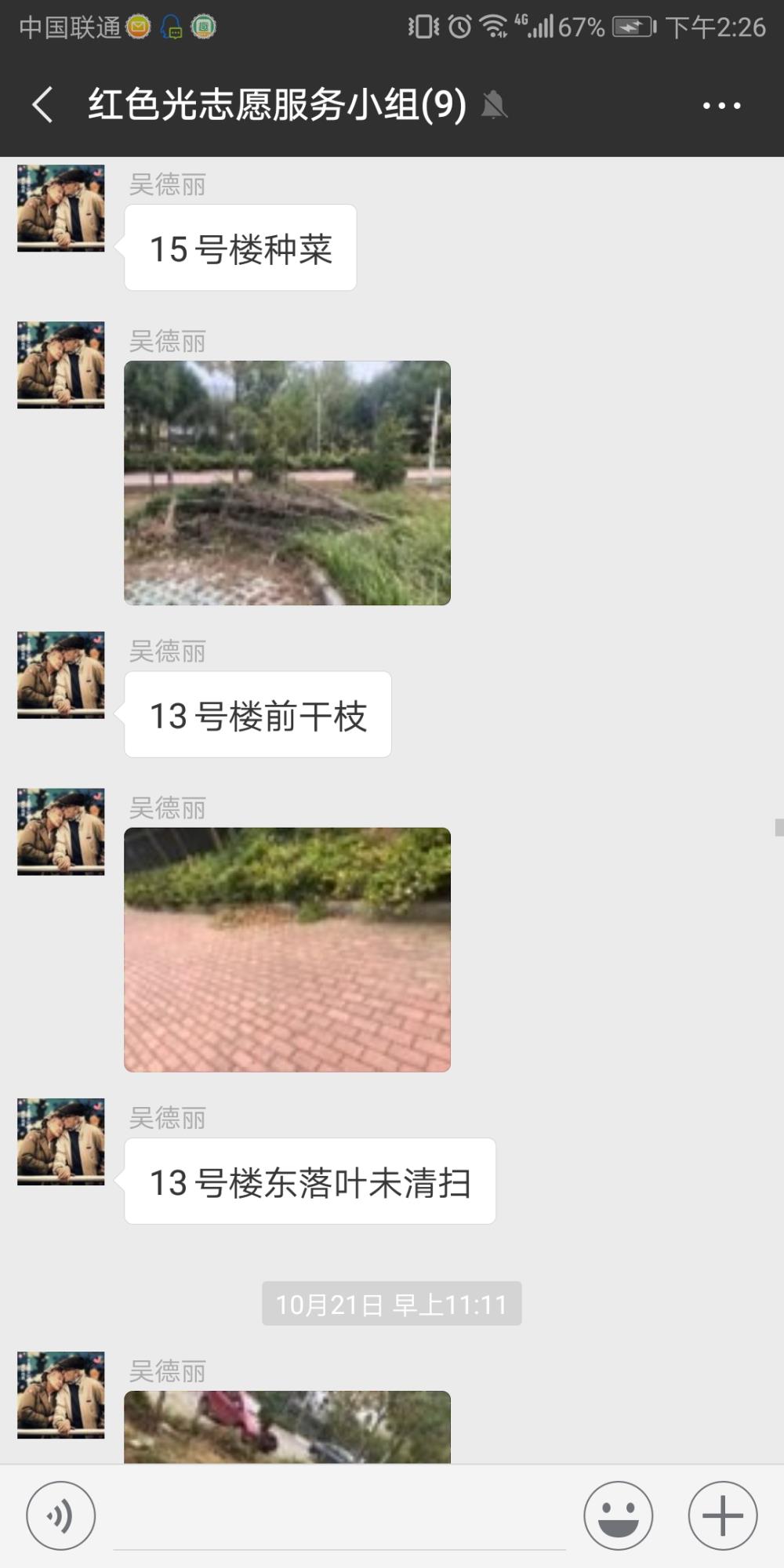
Task: Switch to voice message input
Action: coord(61,1515)
